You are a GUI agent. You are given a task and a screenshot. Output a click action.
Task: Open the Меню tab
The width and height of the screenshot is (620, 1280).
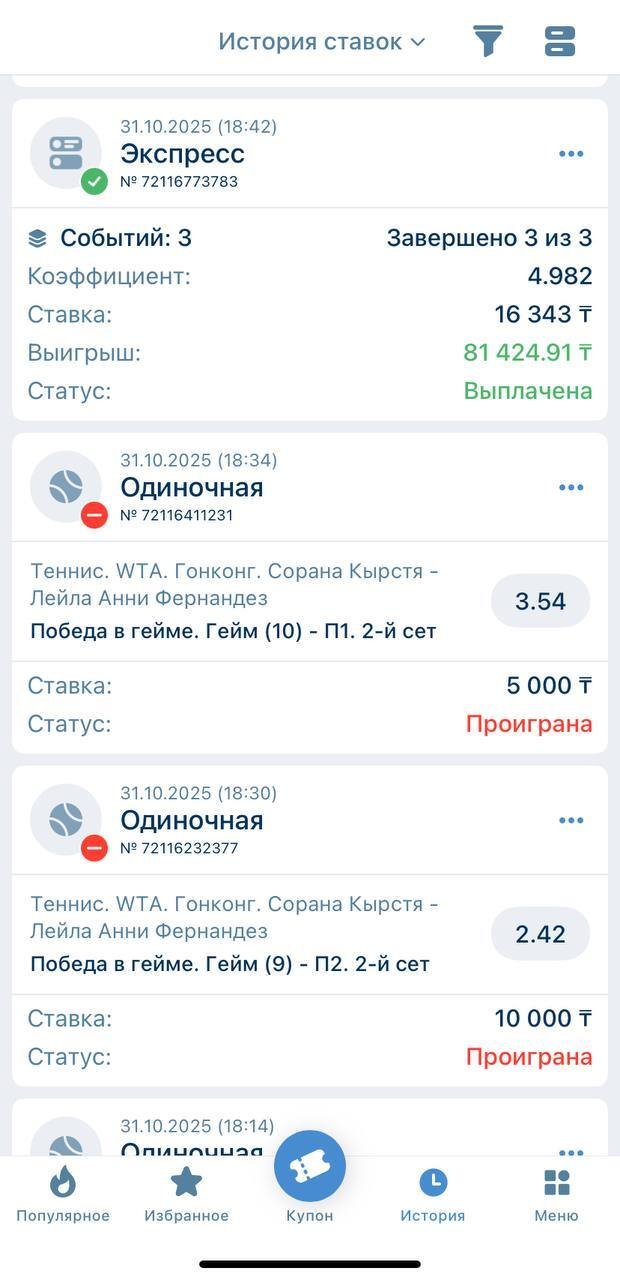pos(556,1195)
